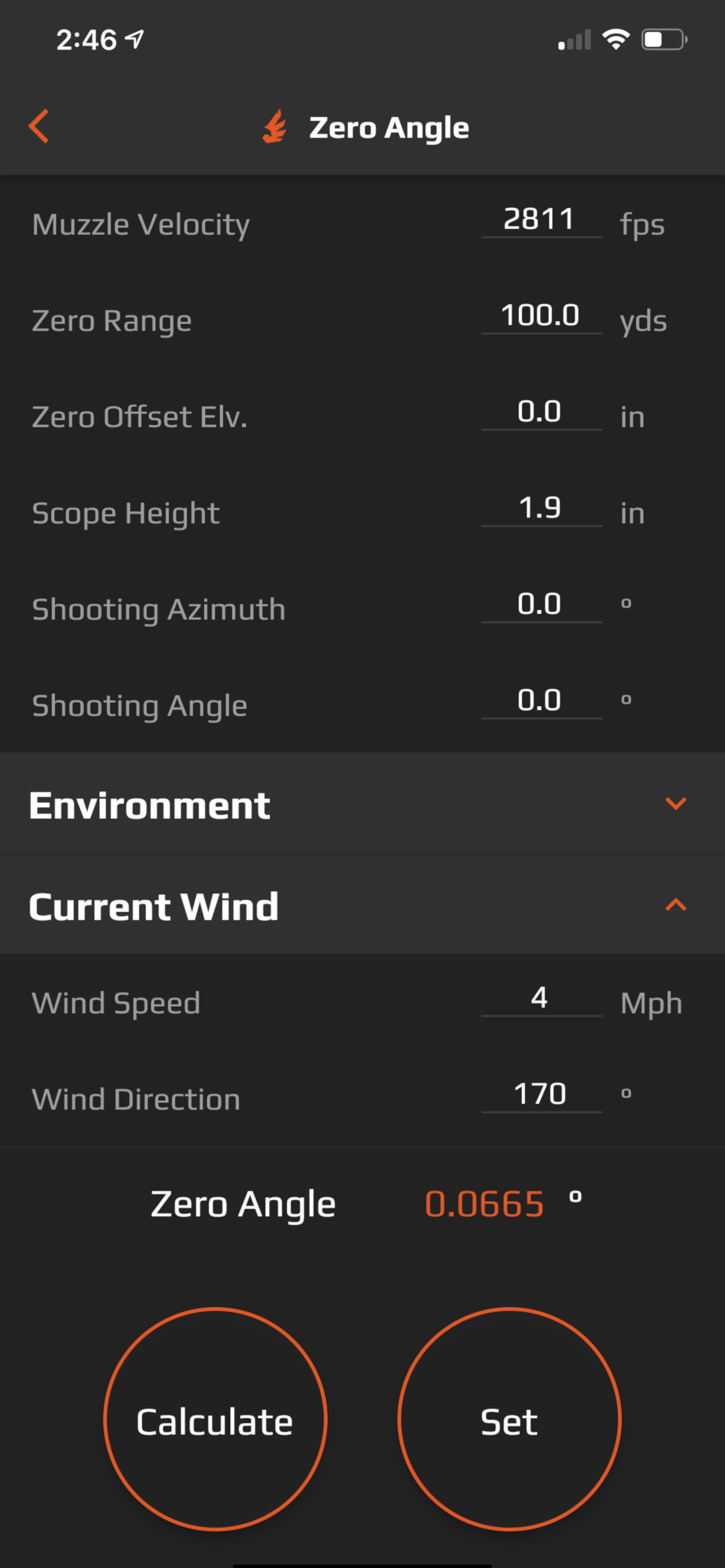Change the Zero Offset Elv. value
Image resolution: width=725 pixels, height=1568 pixels.
[x=541, y=413]
